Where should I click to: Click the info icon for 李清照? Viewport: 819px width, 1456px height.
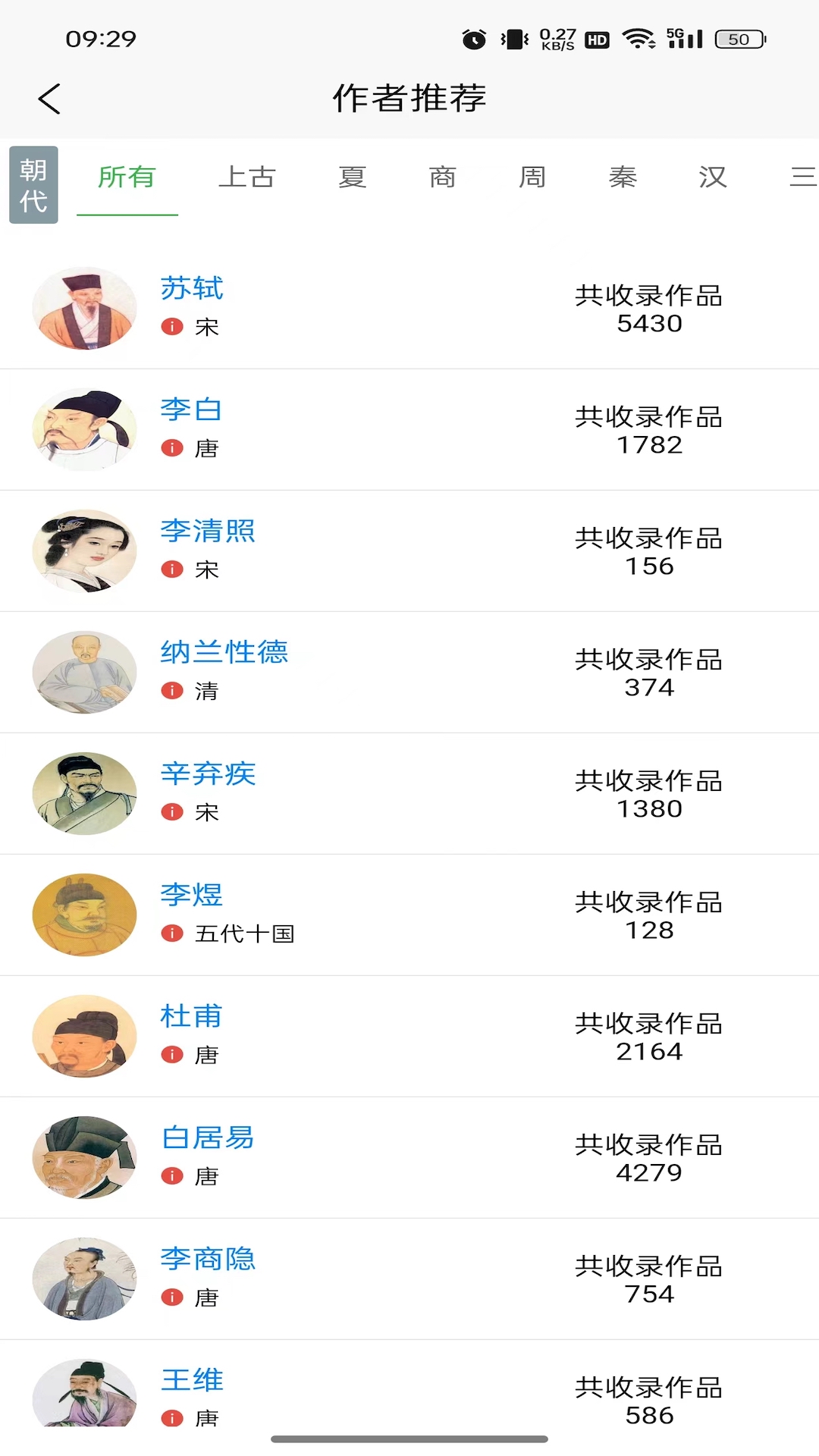point(171,570)
